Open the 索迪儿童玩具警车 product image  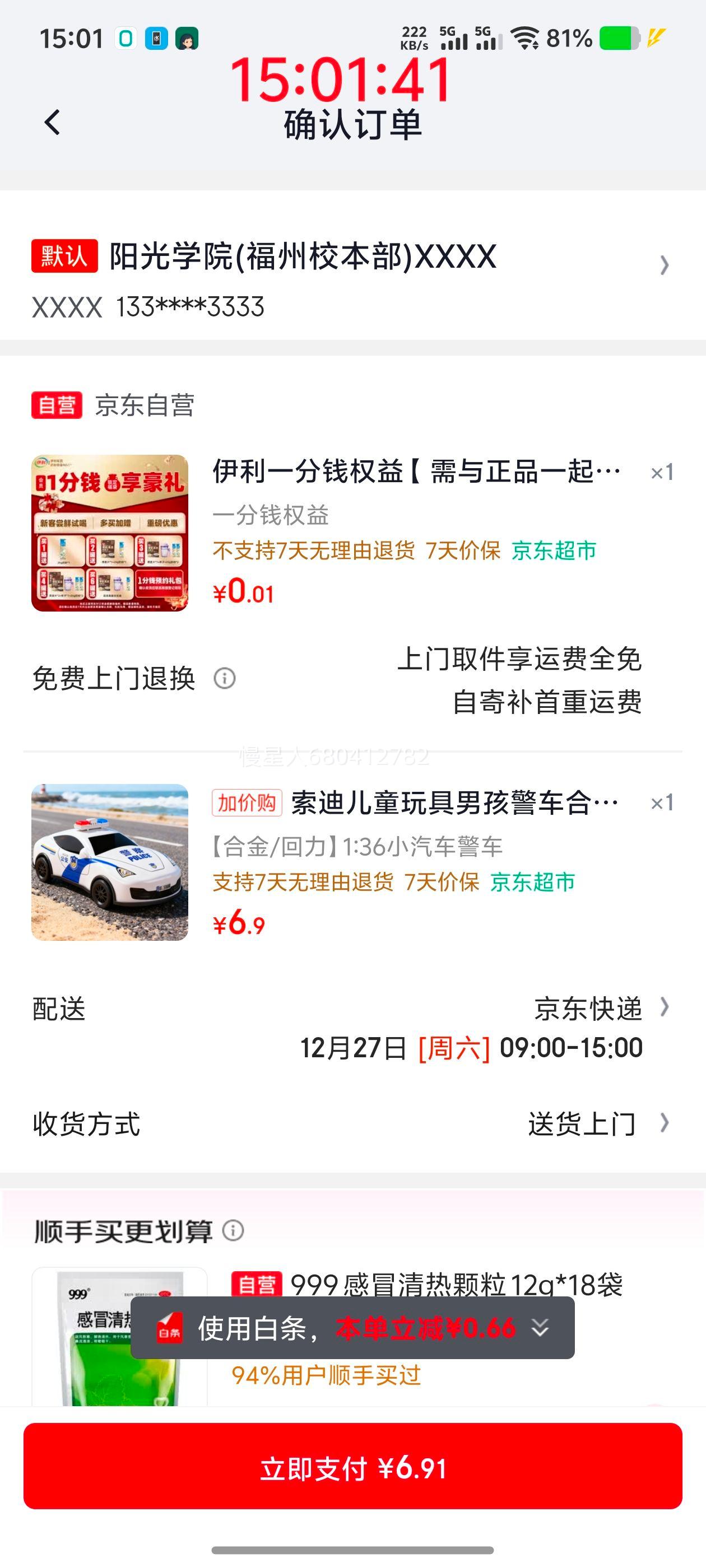click(110, 862)
